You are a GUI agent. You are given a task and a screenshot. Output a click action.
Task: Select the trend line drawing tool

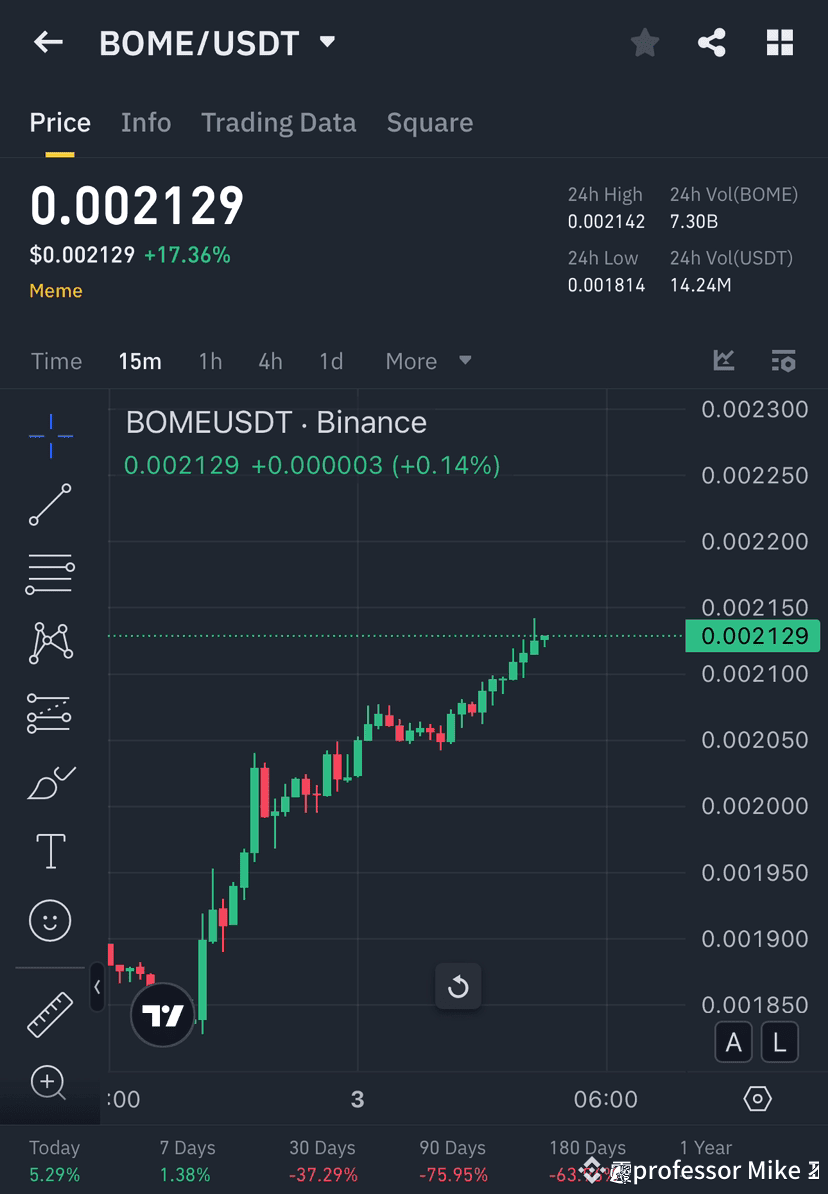[50, 505]
